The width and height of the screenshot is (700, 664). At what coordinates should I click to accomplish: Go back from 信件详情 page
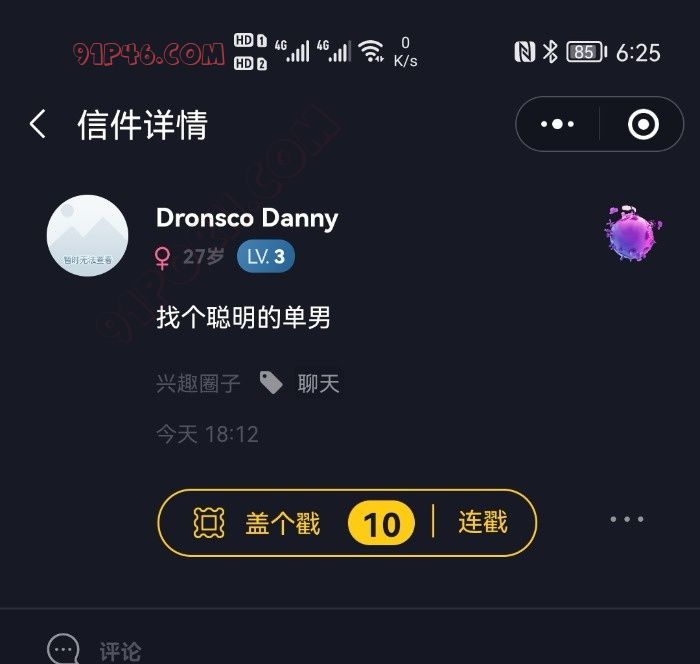(x=38, y=125)
